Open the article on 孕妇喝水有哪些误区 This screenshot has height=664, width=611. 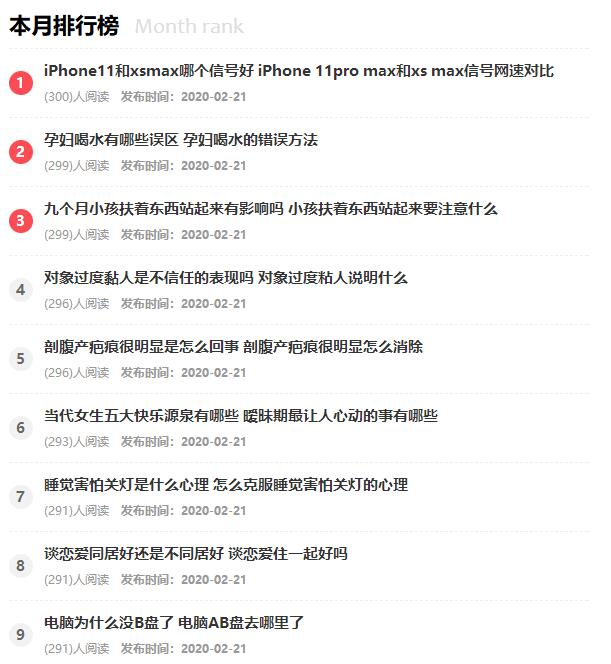tap(181, 140)
